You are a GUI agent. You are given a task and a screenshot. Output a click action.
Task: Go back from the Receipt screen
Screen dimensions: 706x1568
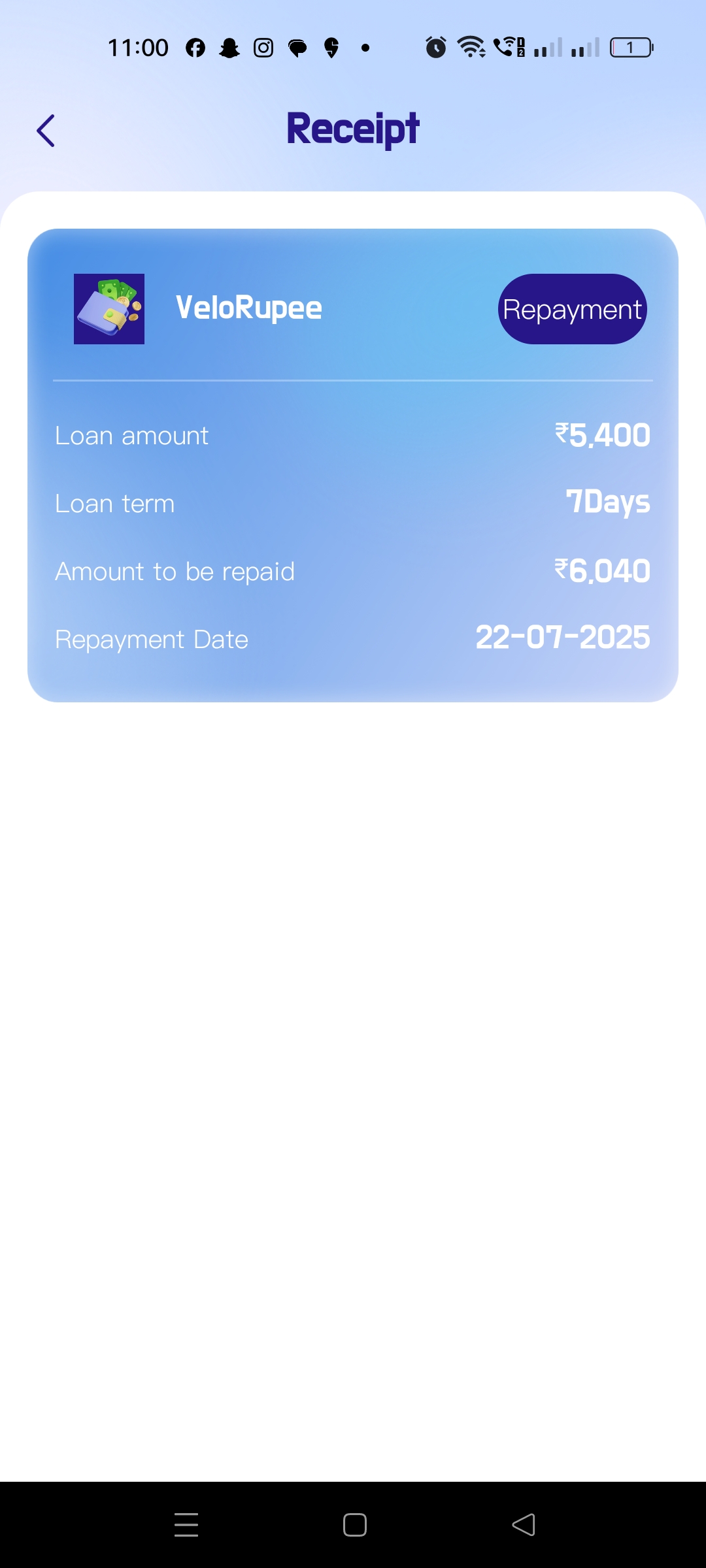46,131
